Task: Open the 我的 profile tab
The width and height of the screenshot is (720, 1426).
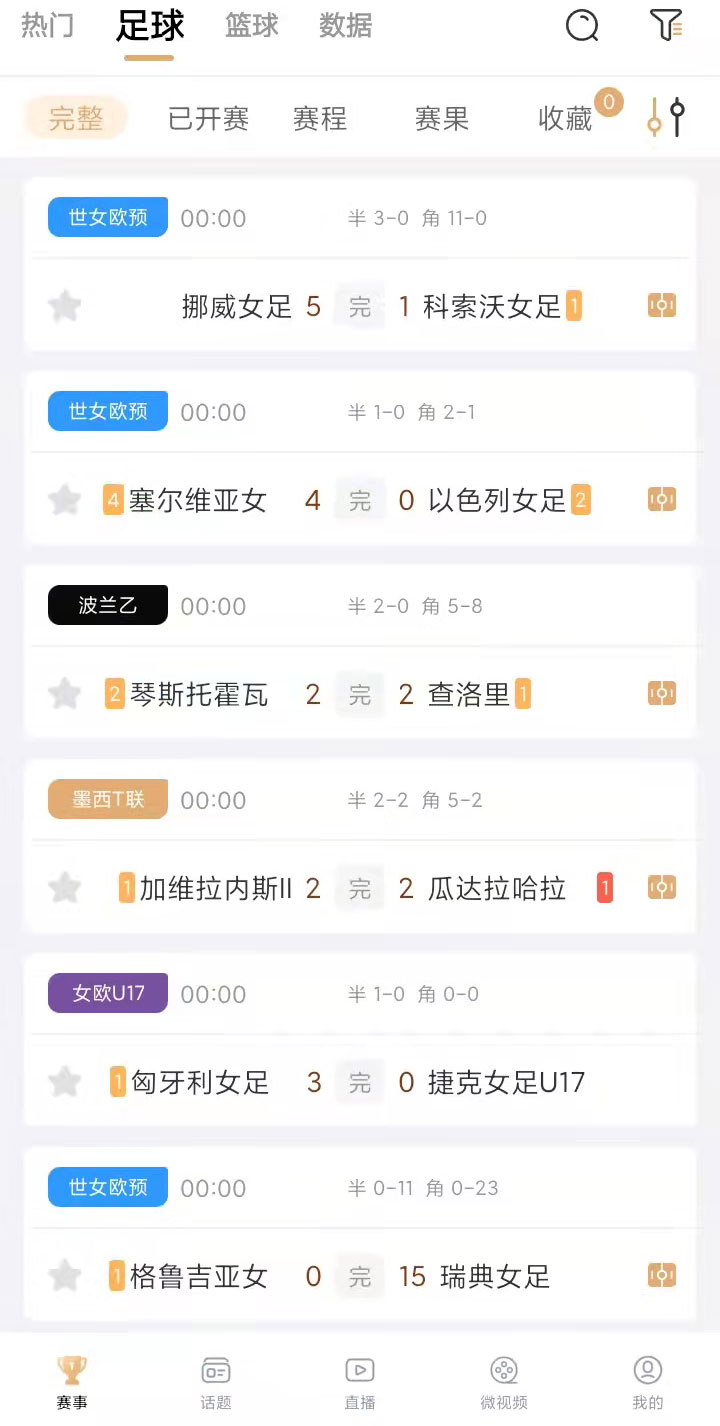Action: pos(648,1383)
